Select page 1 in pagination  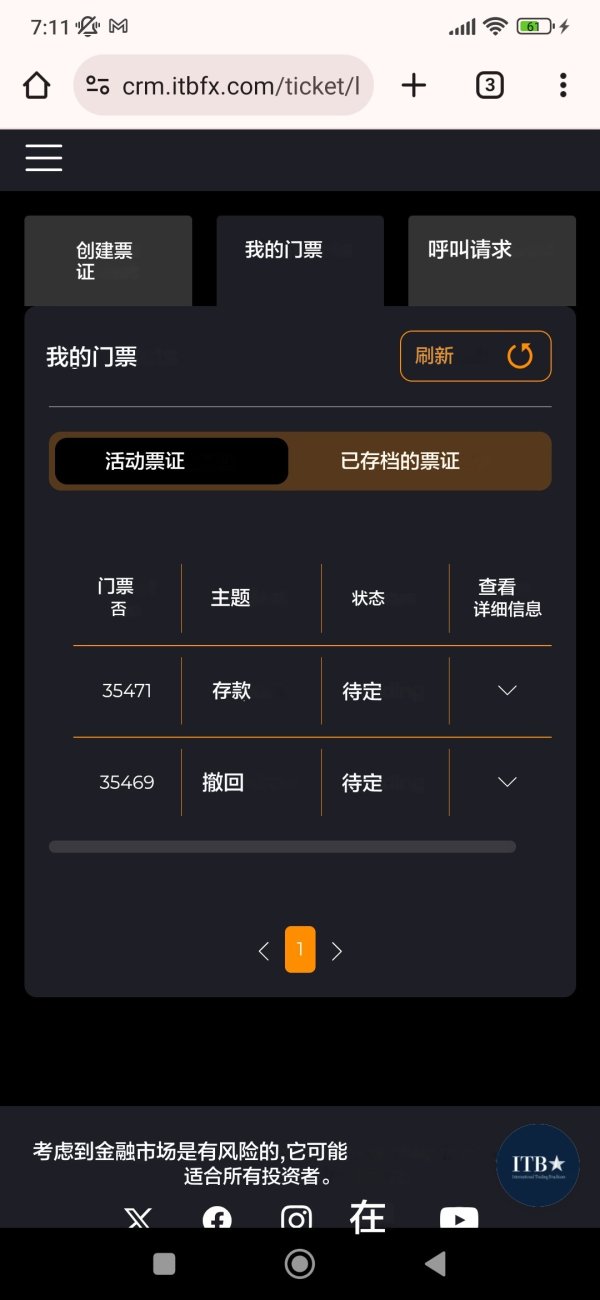point(300,949)
